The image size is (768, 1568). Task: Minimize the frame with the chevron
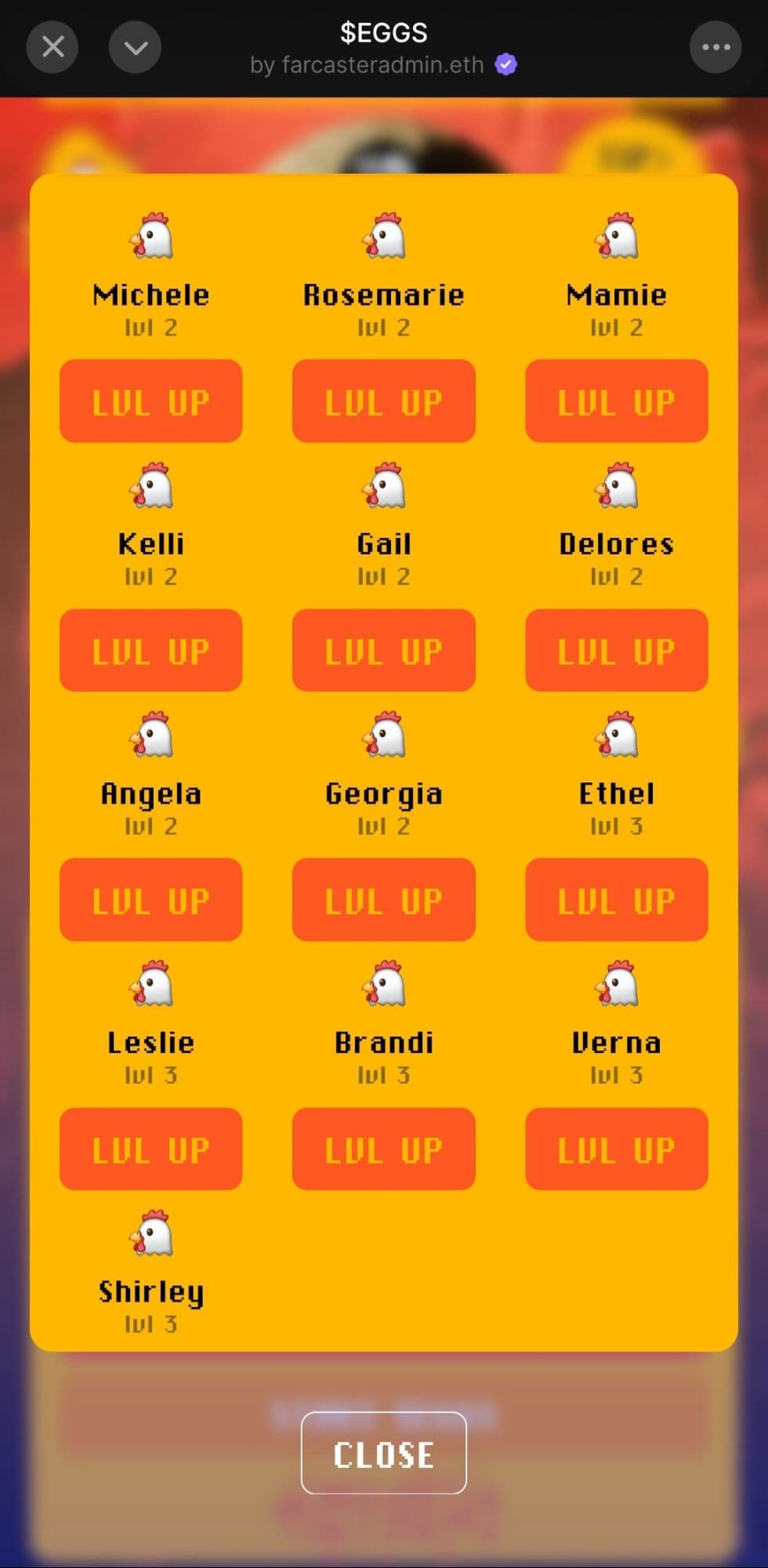[x=135, y=47]
